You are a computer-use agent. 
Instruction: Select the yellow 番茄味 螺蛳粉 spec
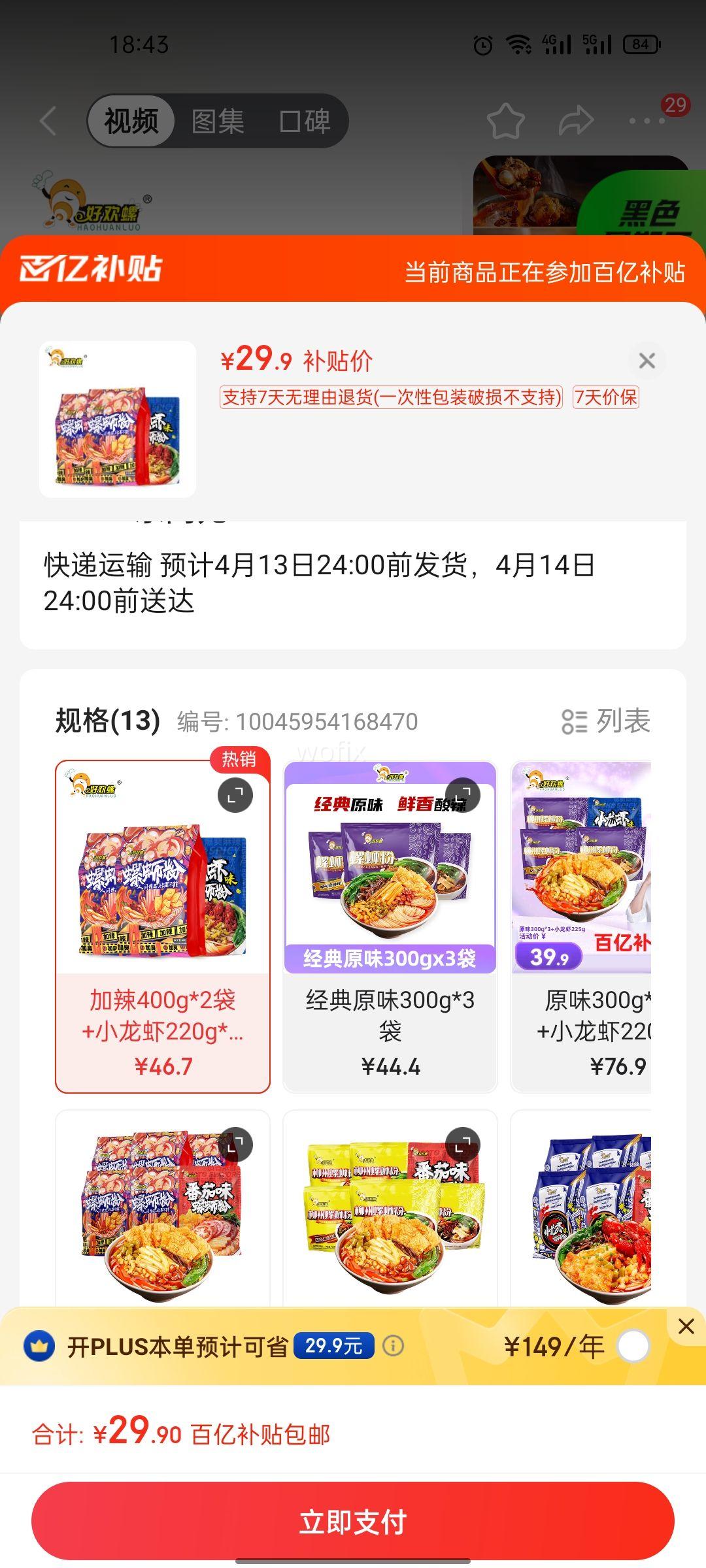[390, 1209]
